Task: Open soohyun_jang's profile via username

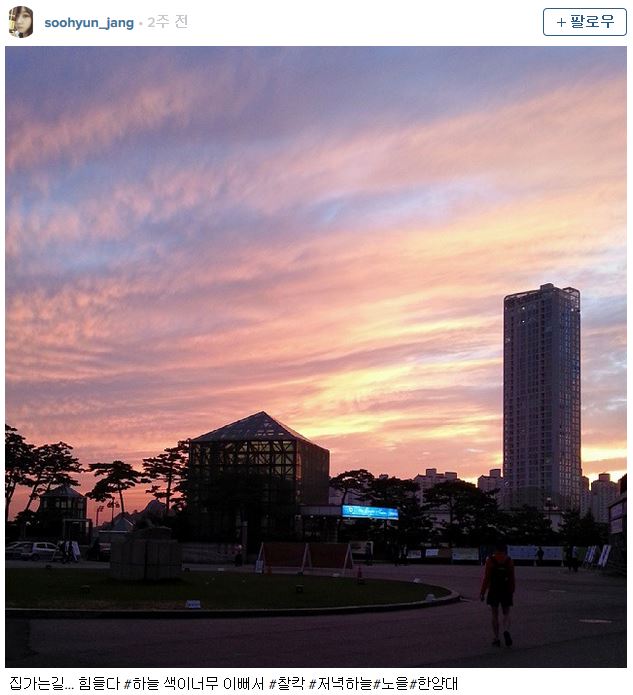Action: pos(89,23)
